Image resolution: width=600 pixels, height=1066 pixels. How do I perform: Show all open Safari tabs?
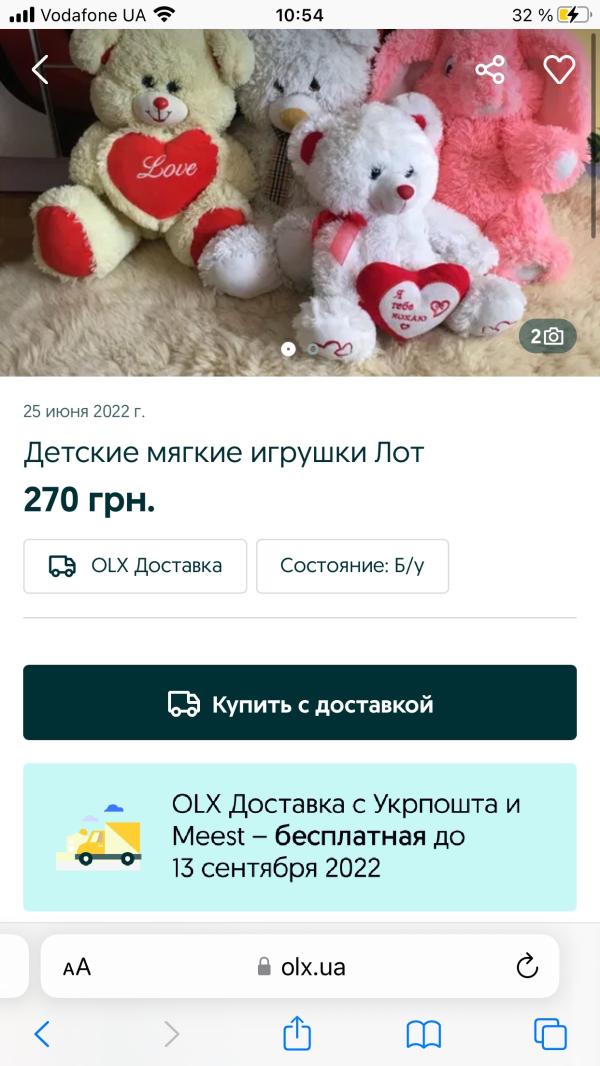(x=550, y=1034)
